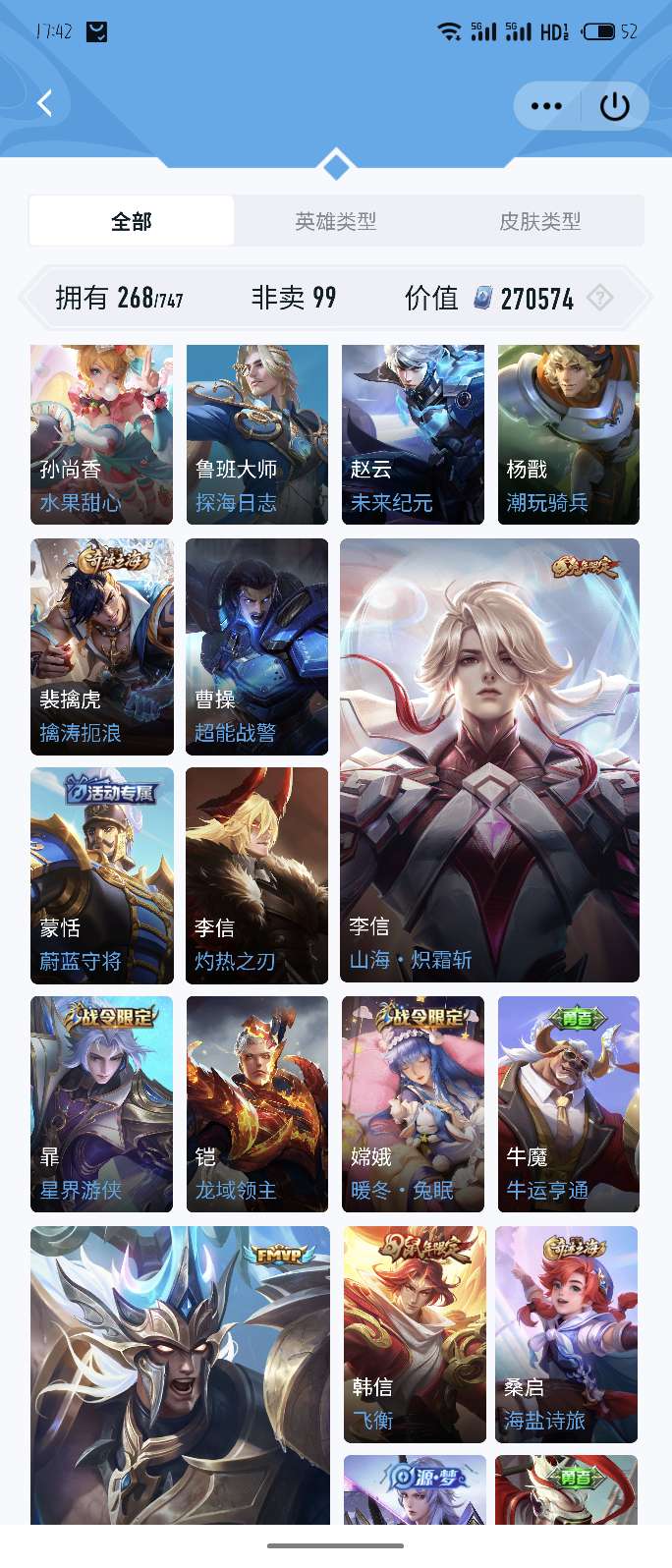
Task: Open 赵云 未来纪元 skin card
Action: click(413, 434)
